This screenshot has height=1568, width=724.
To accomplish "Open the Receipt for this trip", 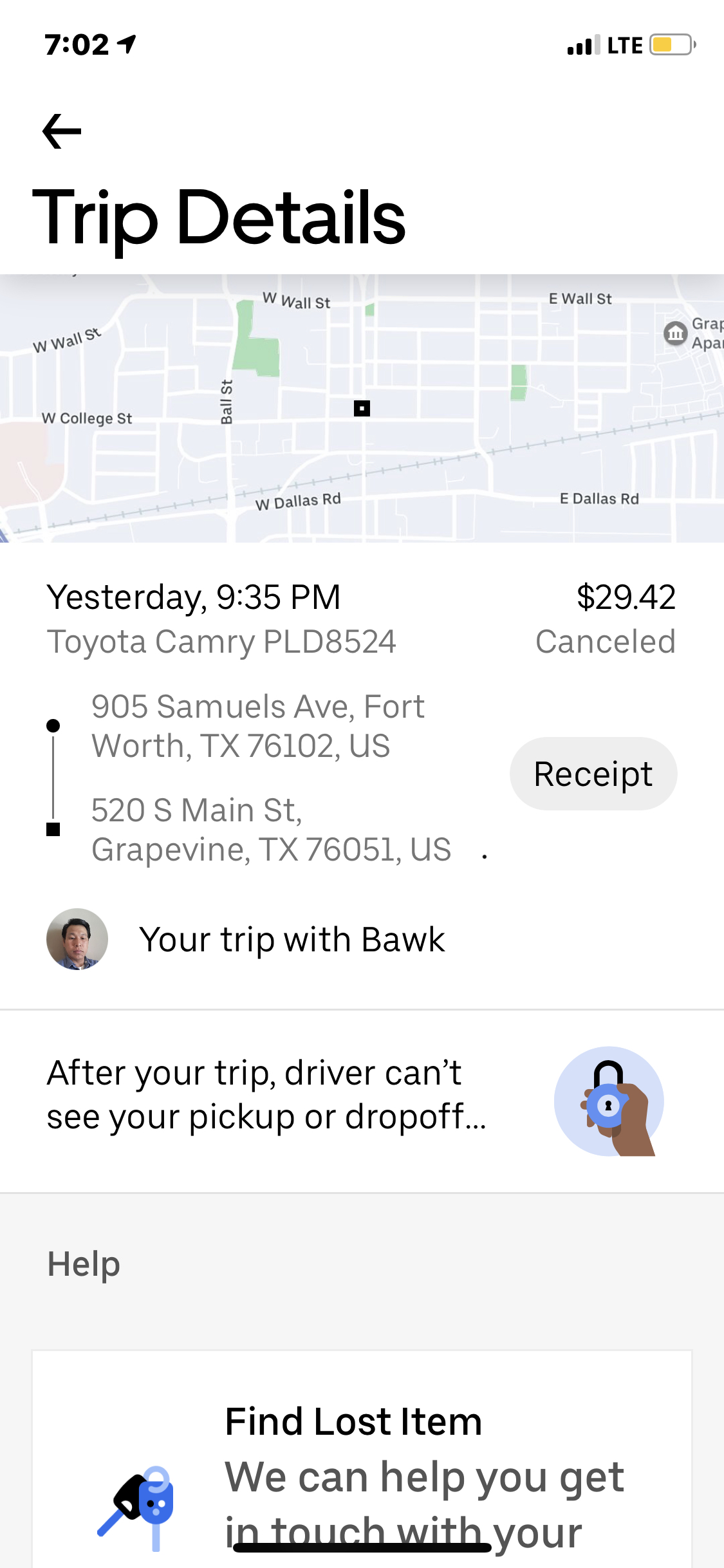I will tap(593, 773).
